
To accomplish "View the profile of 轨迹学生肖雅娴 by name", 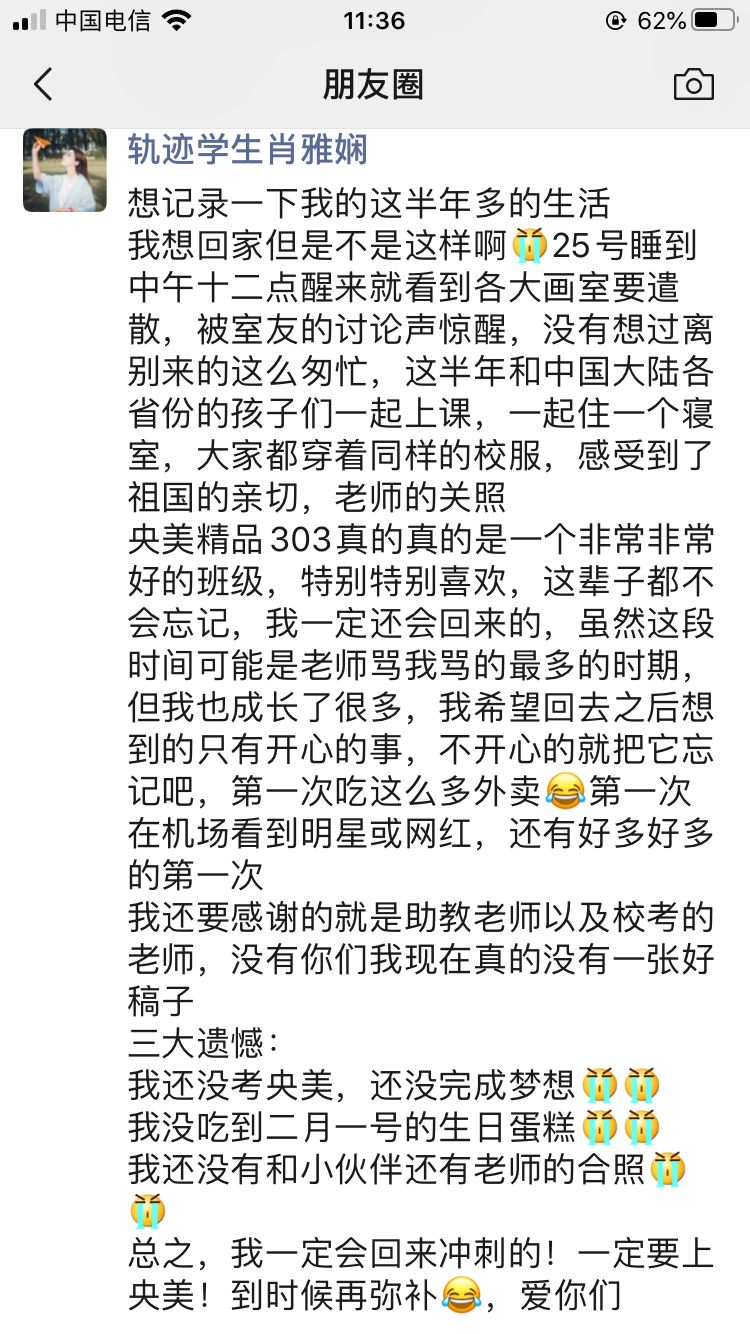I will (x=248, y=150).
